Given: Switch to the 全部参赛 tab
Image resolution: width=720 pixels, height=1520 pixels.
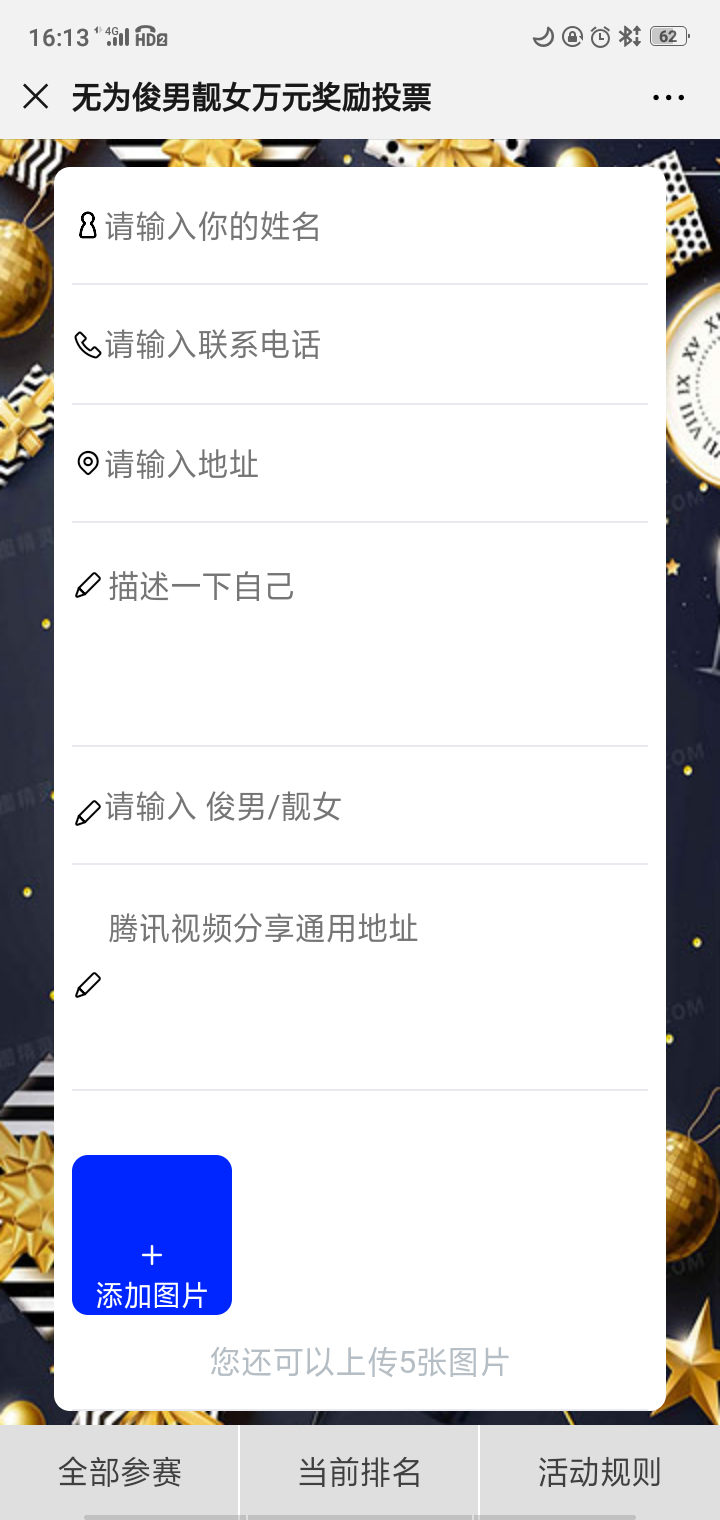Looking at the screenshot, I should tap(119, 1472).
